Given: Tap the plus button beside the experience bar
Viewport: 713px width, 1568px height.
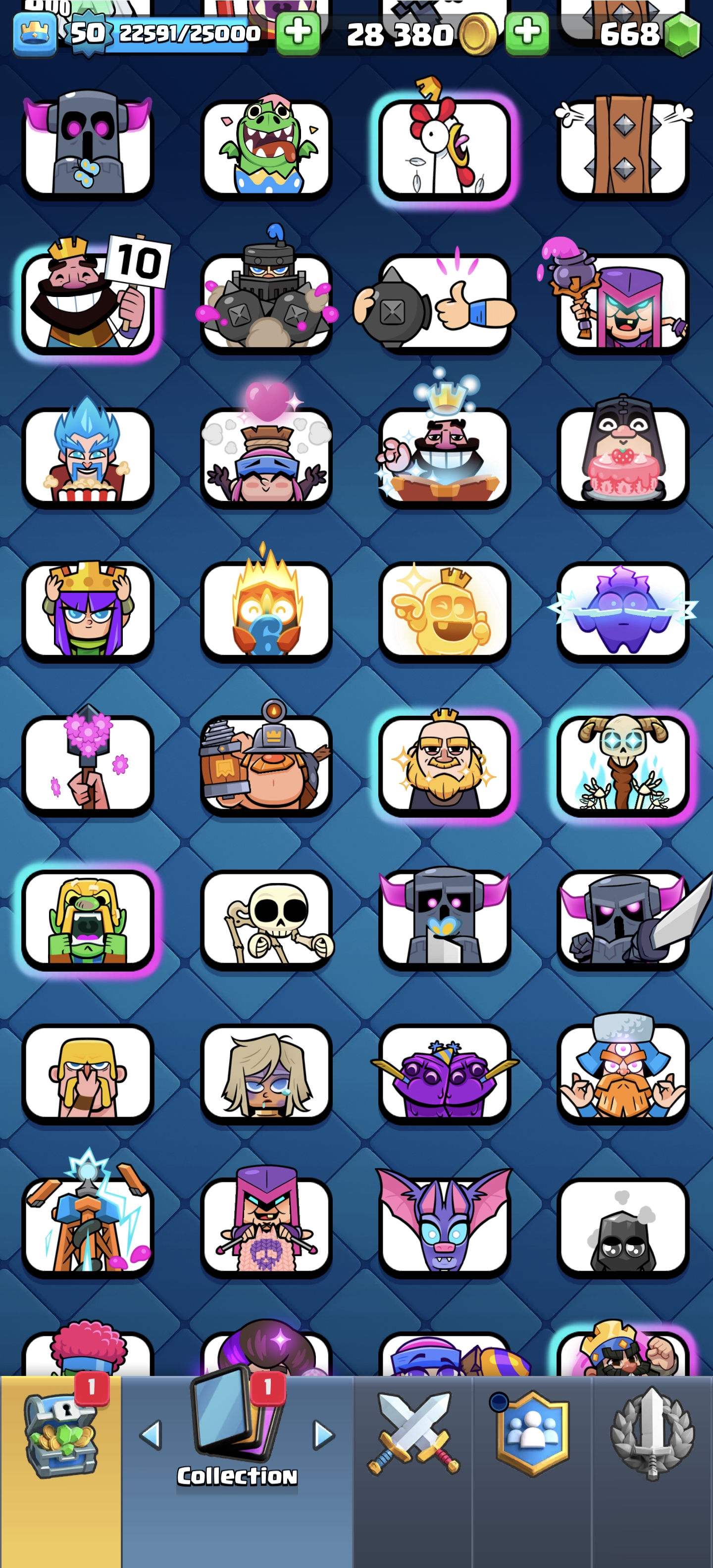Looking at the screenshot, I should 298,34.
